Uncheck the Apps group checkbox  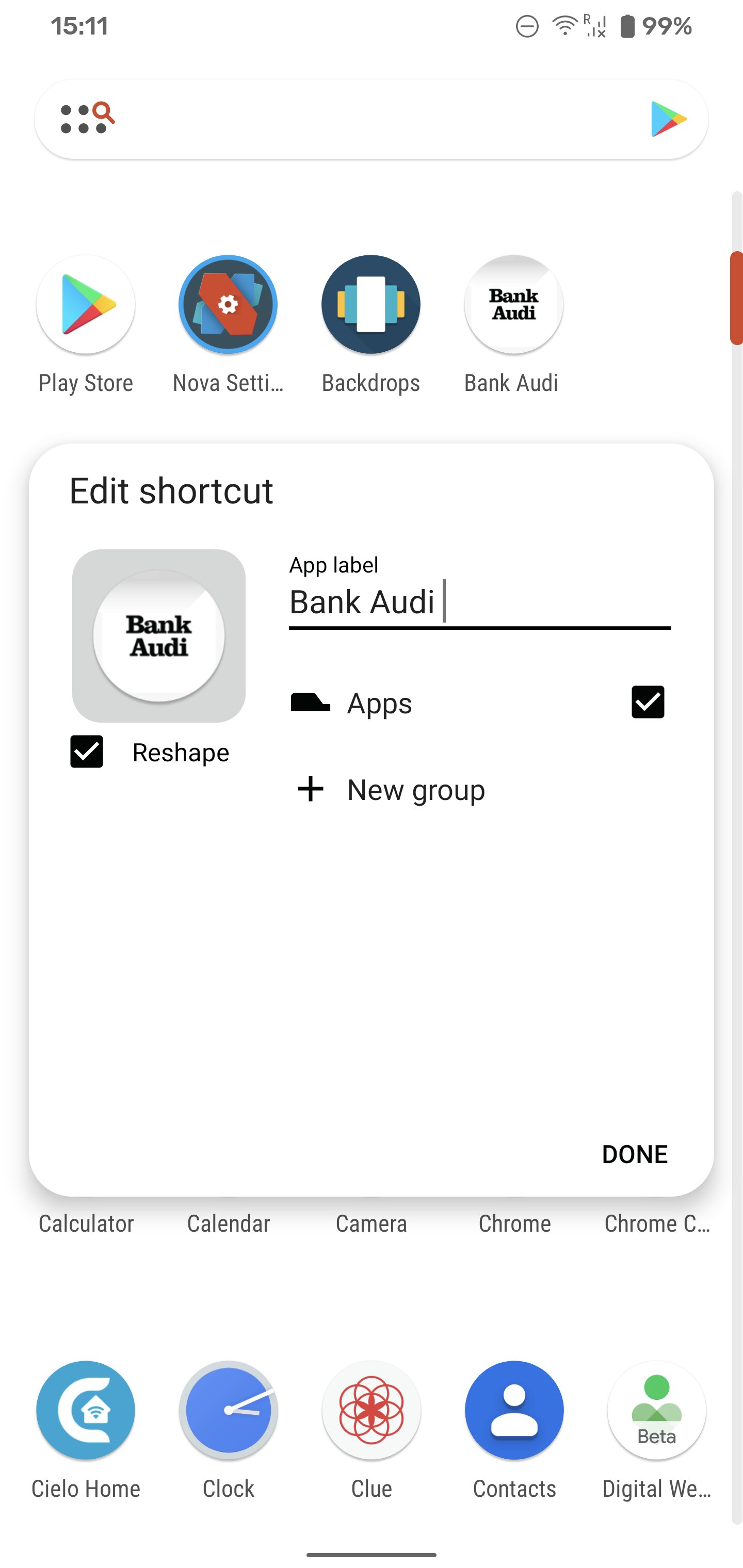coord(648,703)
